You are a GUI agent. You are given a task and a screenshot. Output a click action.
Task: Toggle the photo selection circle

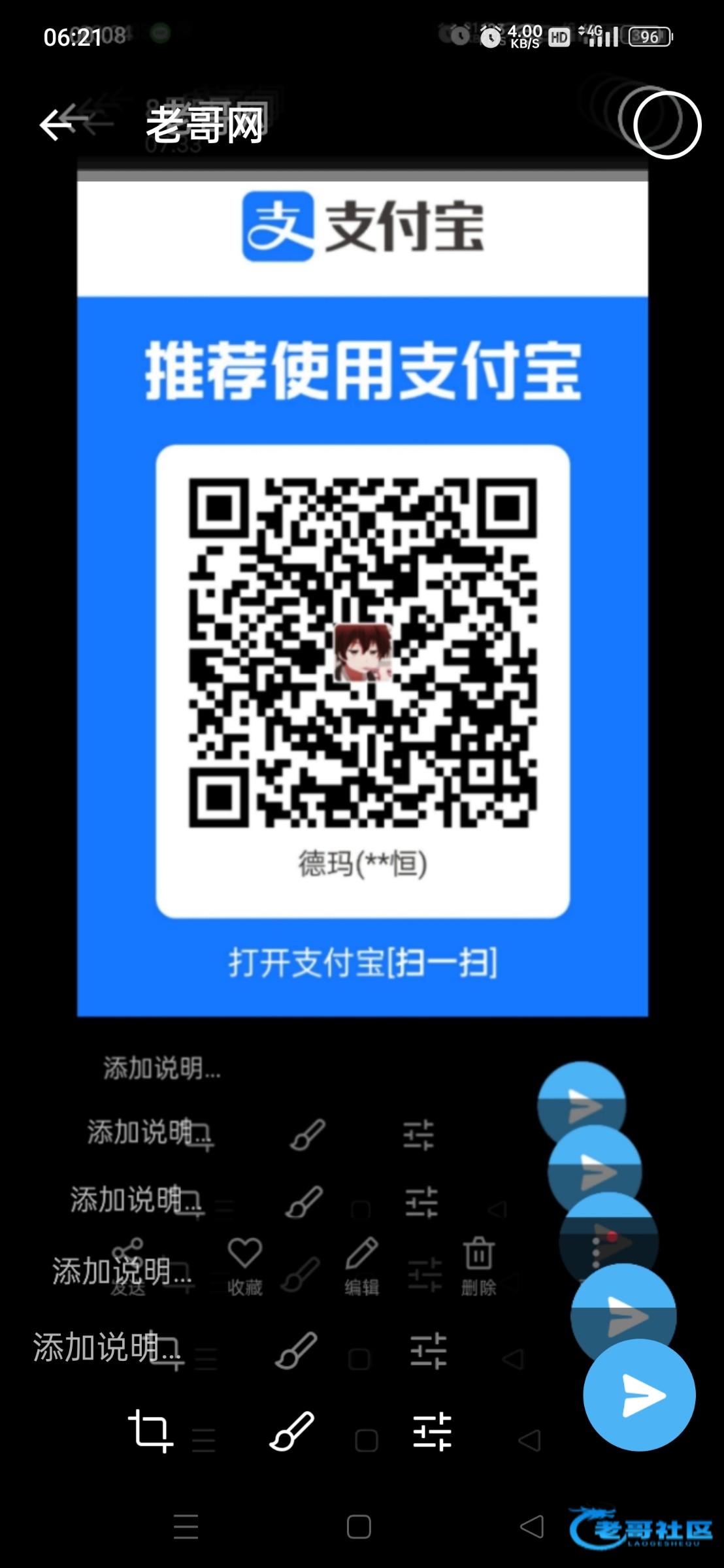pyautogui.click(x=666, y=125)
